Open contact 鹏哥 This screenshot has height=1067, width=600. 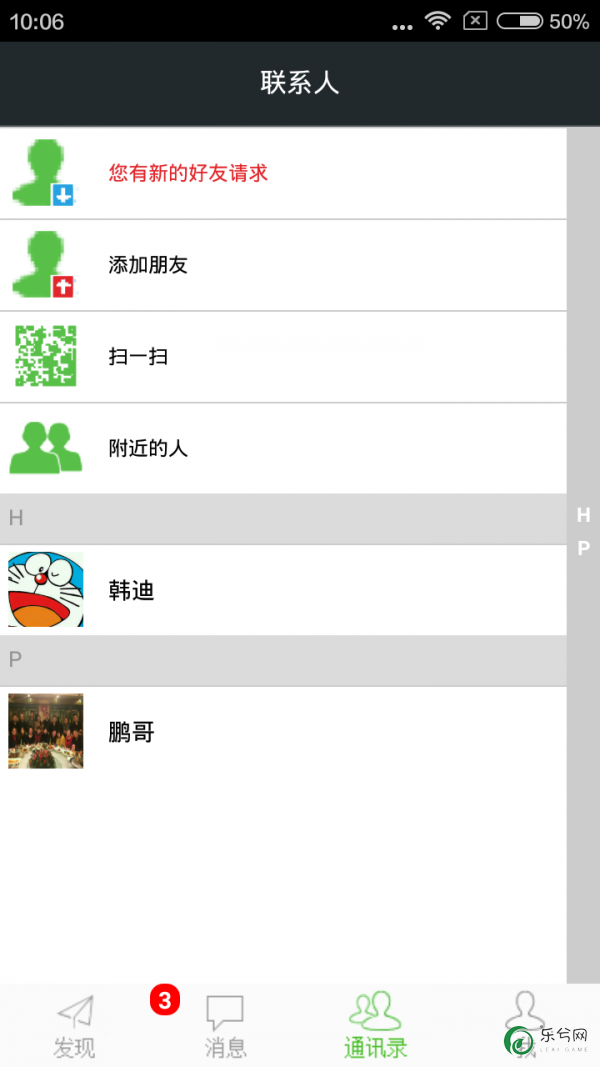point(283,732)
